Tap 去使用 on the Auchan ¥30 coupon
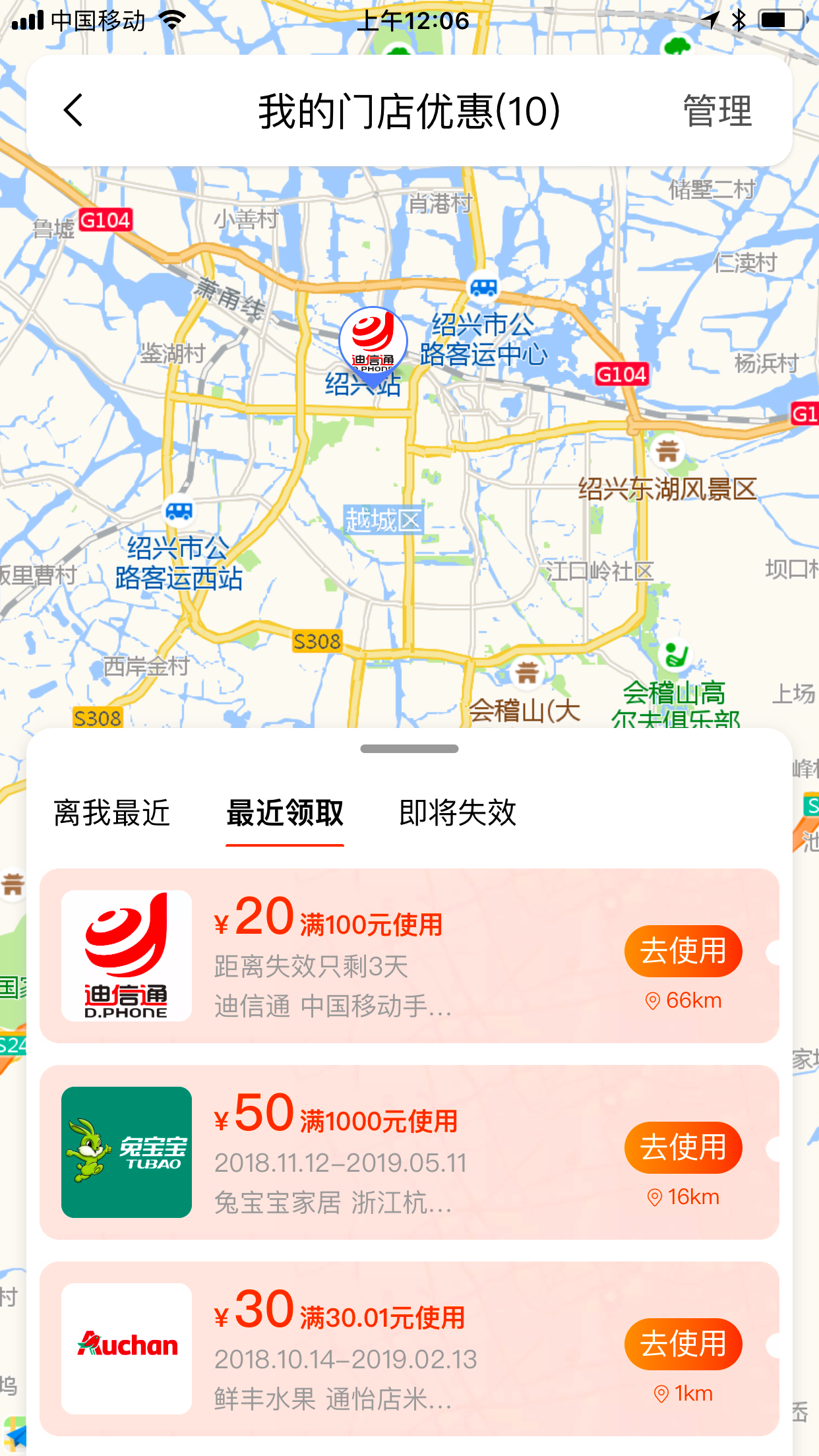The height and width of the screenshot is (1456, 819). (682, 1343)
